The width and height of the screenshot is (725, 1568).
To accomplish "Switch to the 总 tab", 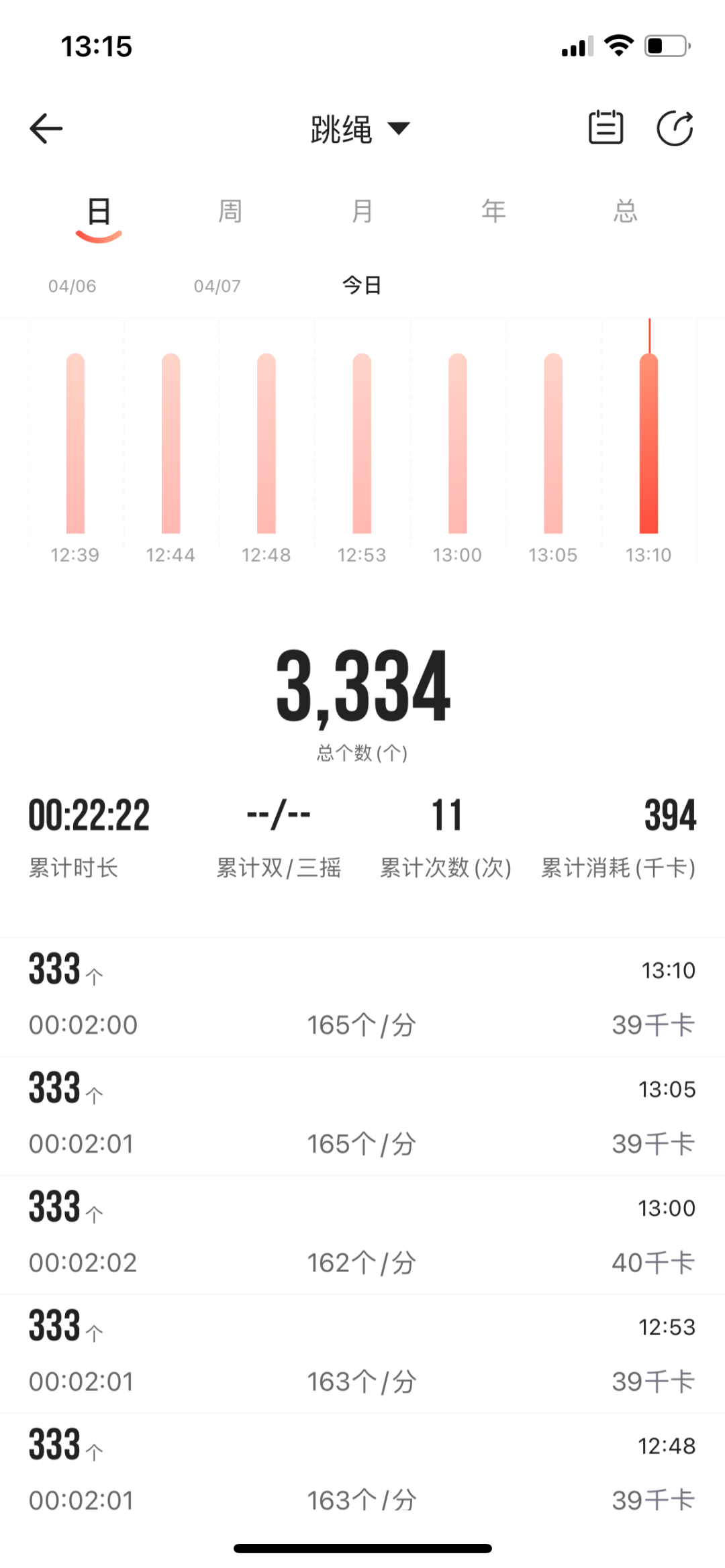I will [625, 211].
